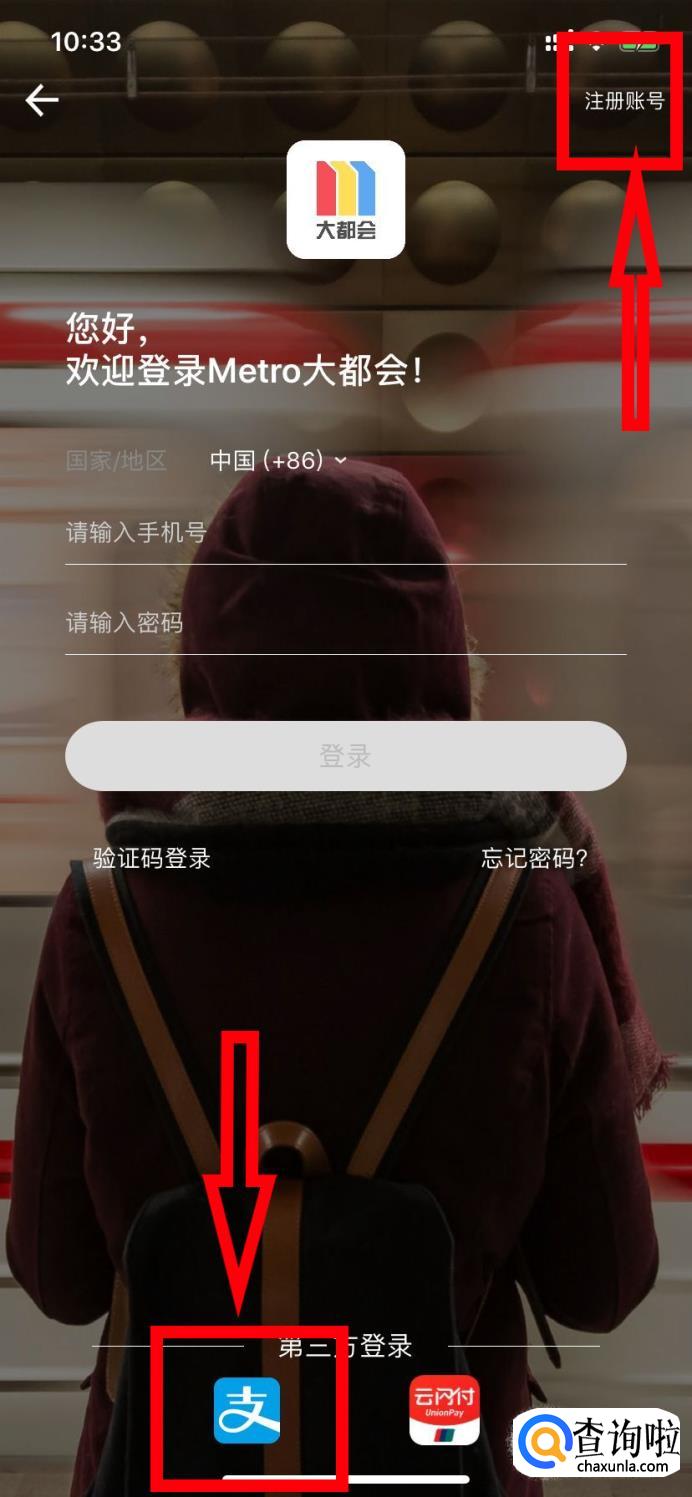Focus the 请输入手机号 phone number field
Image resolution: width=692 pixels, height=1497 pixels.
tap(345, 532)
